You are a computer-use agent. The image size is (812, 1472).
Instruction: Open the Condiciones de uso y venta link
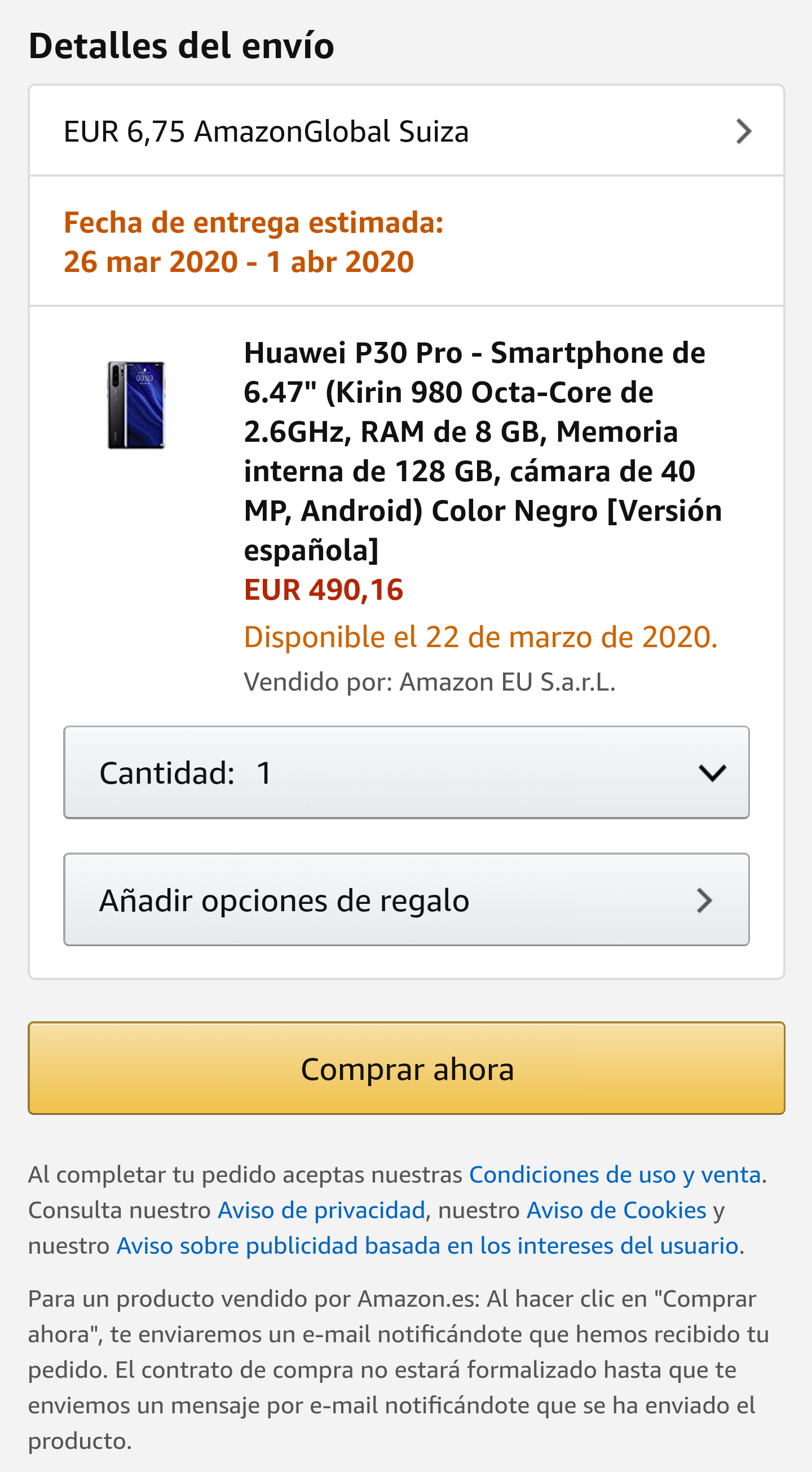[x=615, y=1175]
